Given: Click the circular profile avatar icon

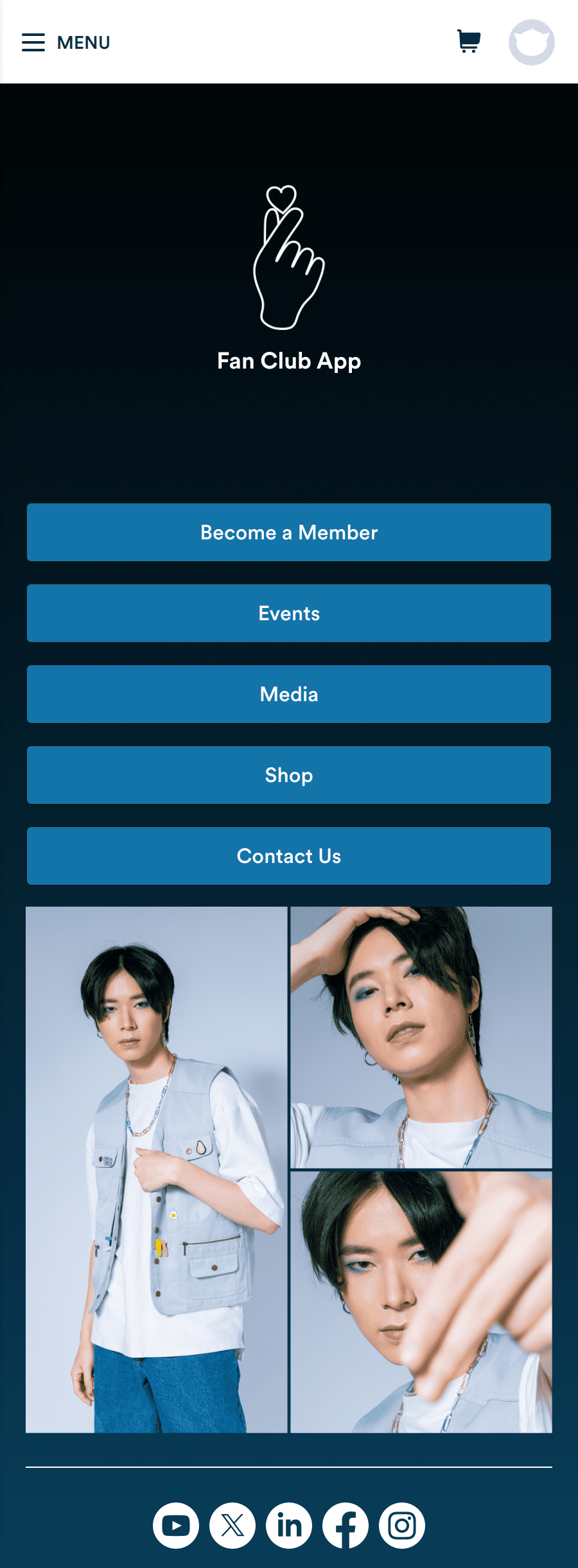Looking at the screenshot, I should click(530, 41).
